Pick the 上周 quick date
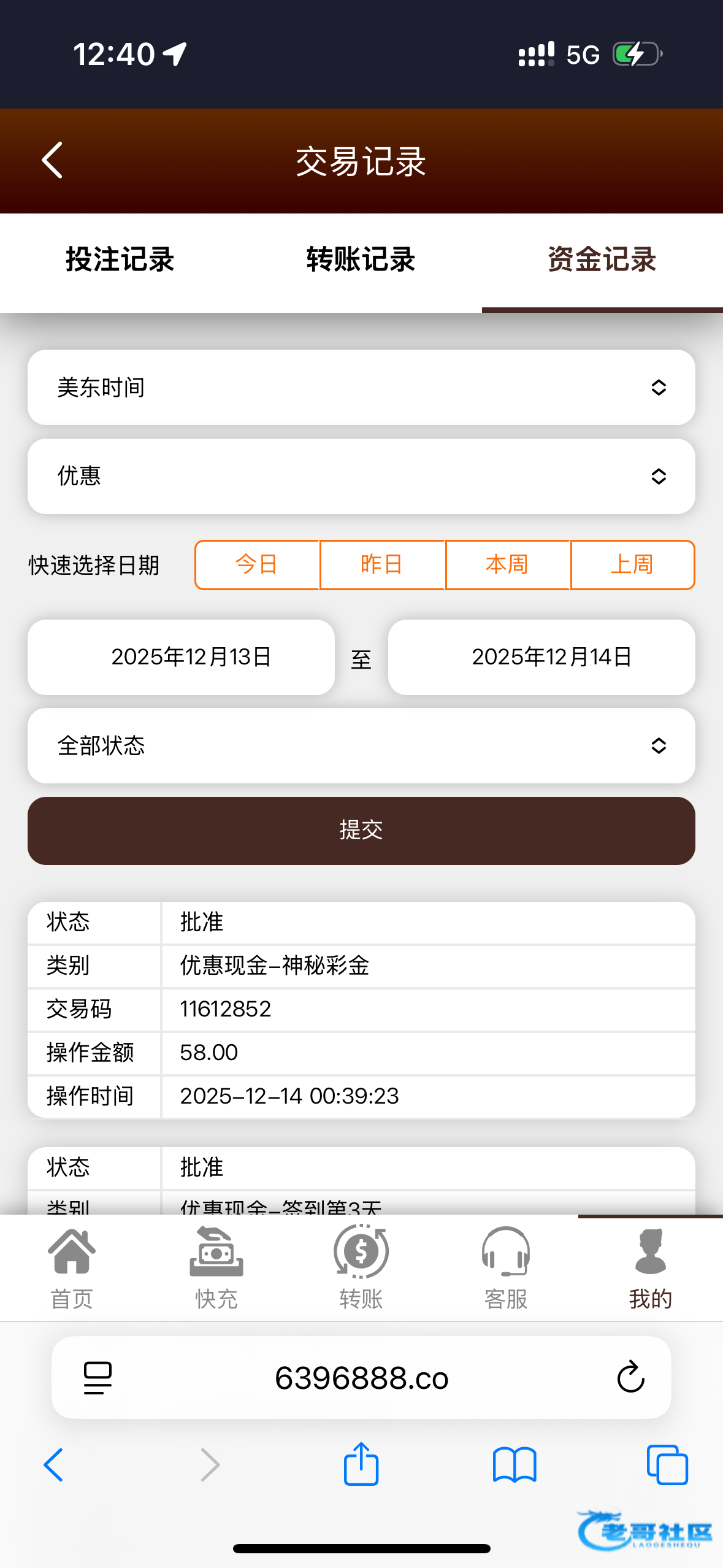723x1568 pixels. click(632, 564)
